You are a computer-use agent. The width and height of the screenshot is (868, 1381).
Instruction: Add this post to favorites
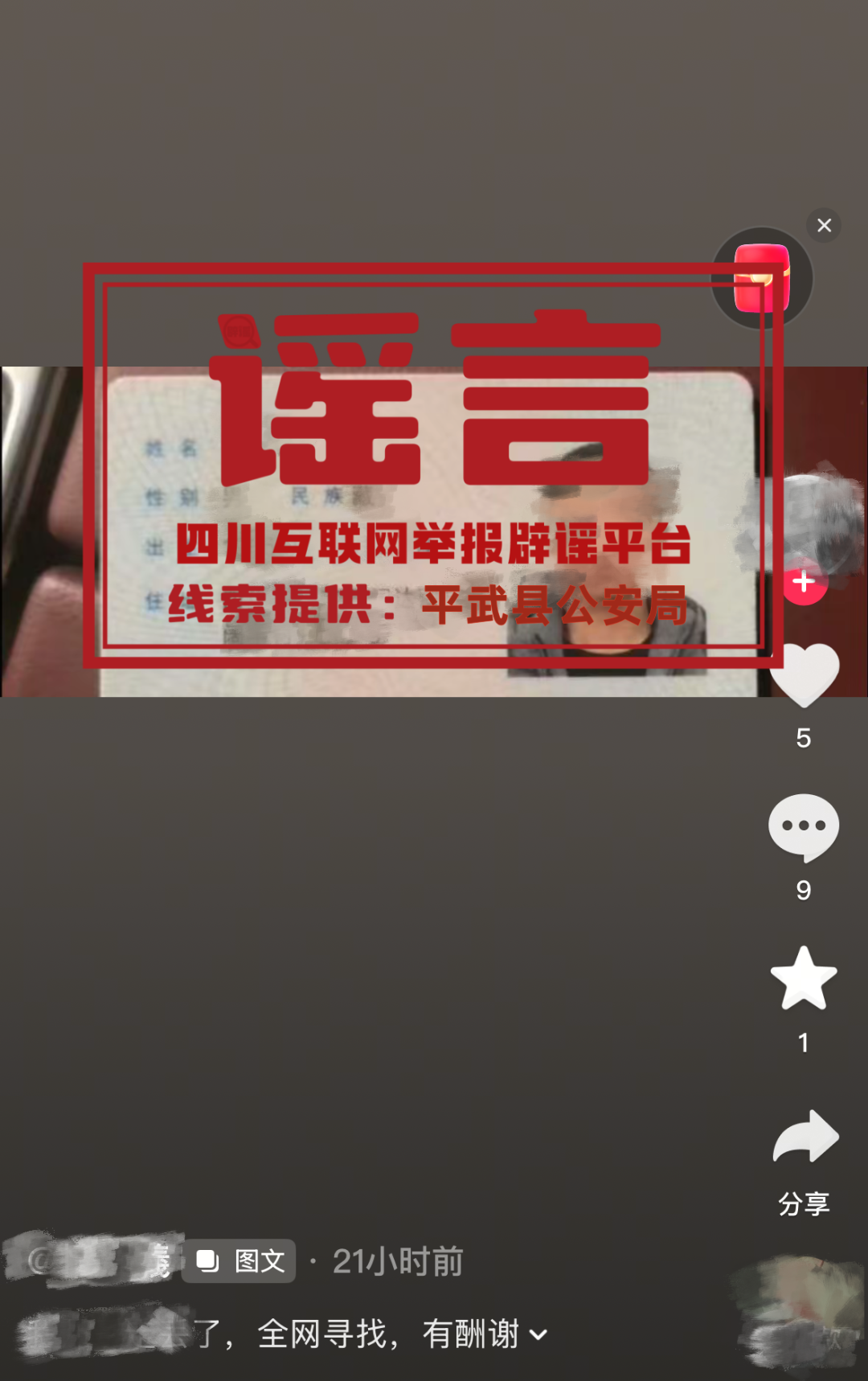click(804, 978)
